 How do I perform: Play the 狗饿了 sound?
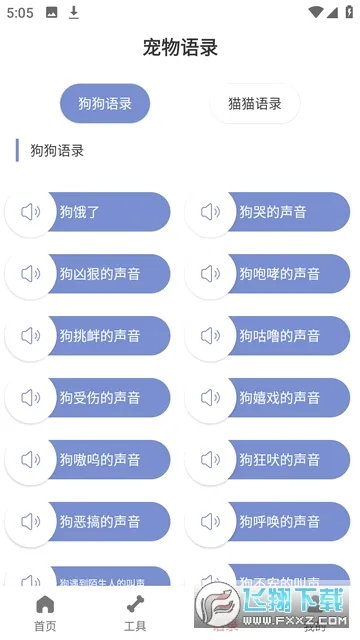click(87, 212)
